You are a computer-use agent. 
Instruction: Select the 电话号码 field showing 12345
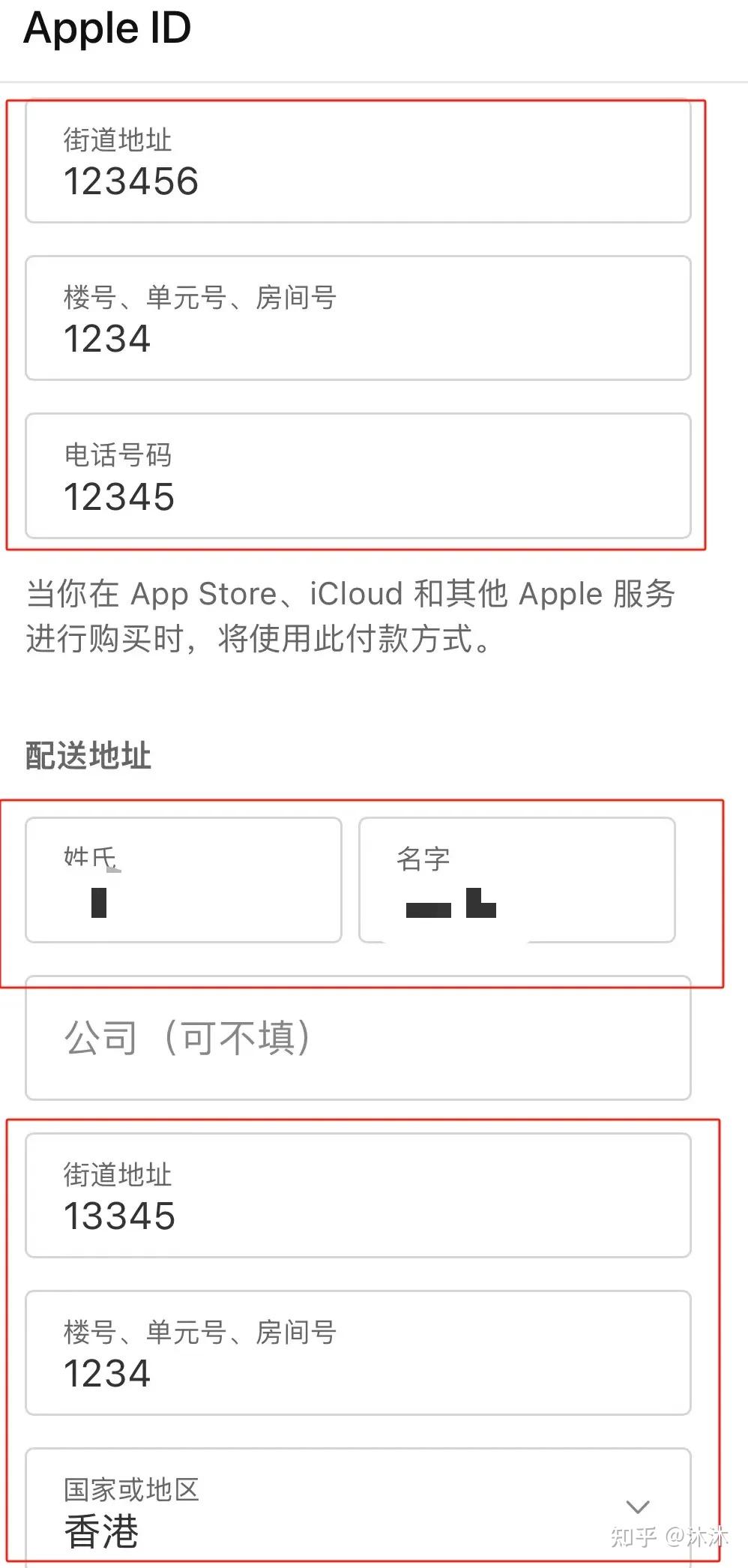pyautogui.click(x=358, y=475)
